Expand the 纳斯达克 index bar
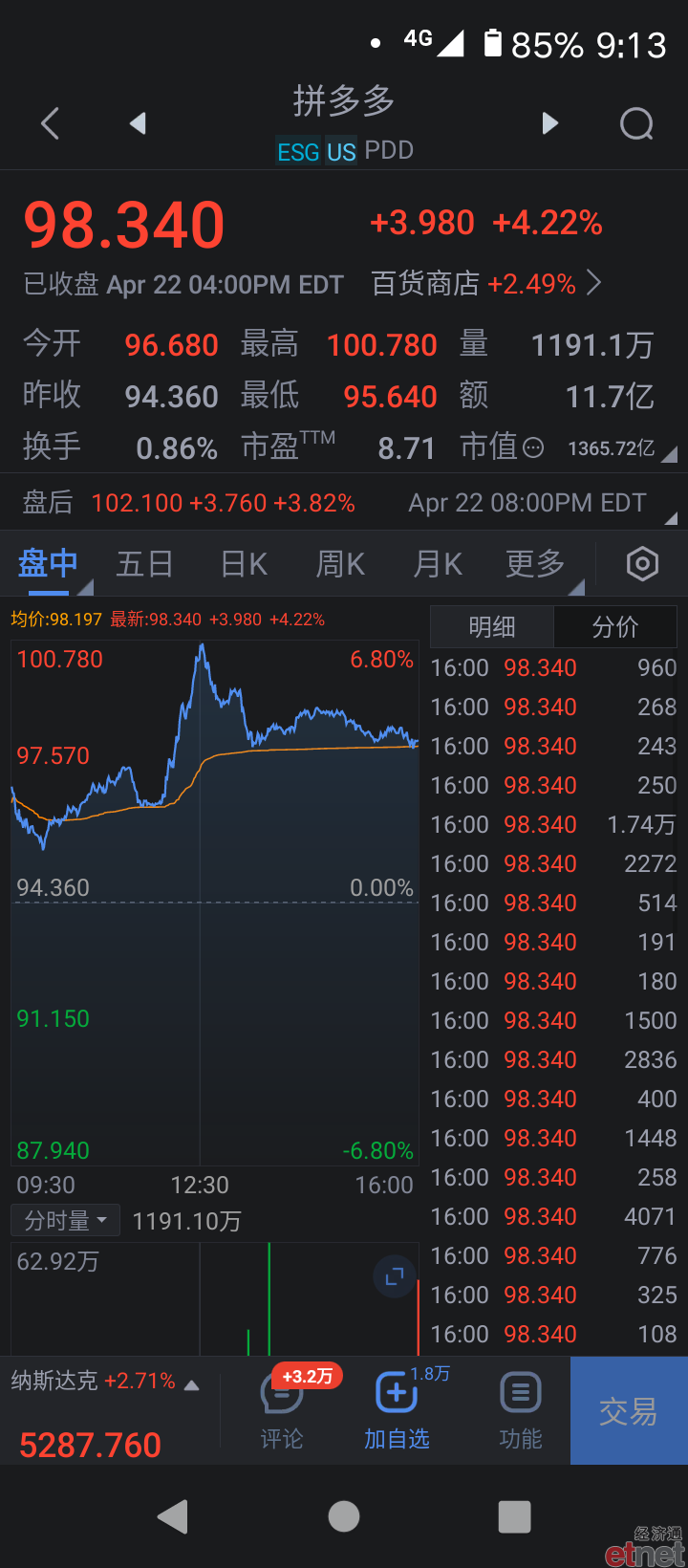The height and width of the screenshot is (1568, 688). click(105, 1382)
